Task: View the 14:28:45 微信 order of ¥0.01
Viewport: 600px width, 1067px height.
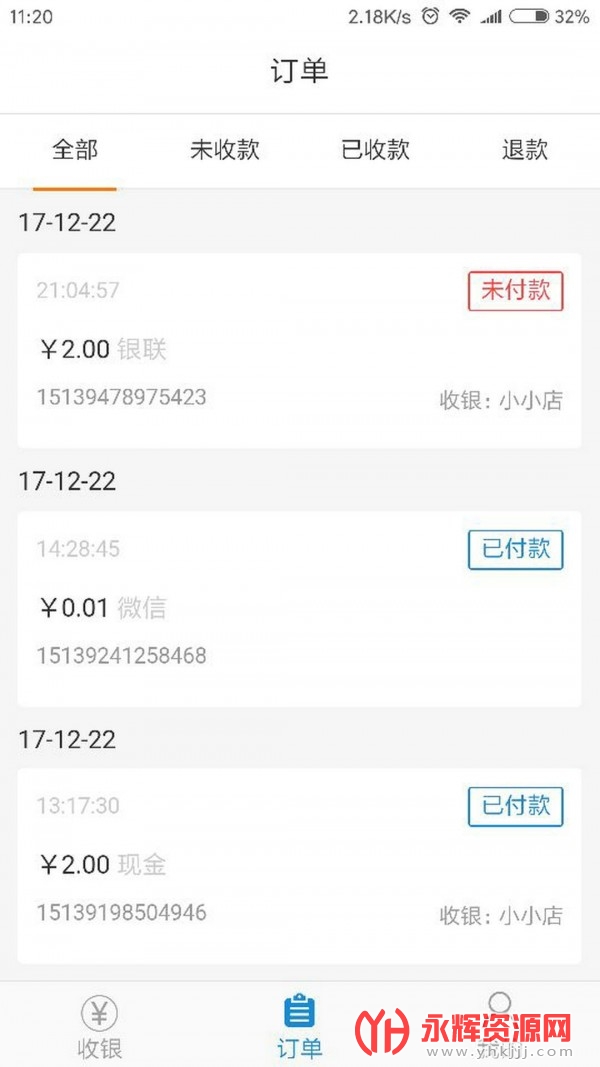Action: pos(299,608)
